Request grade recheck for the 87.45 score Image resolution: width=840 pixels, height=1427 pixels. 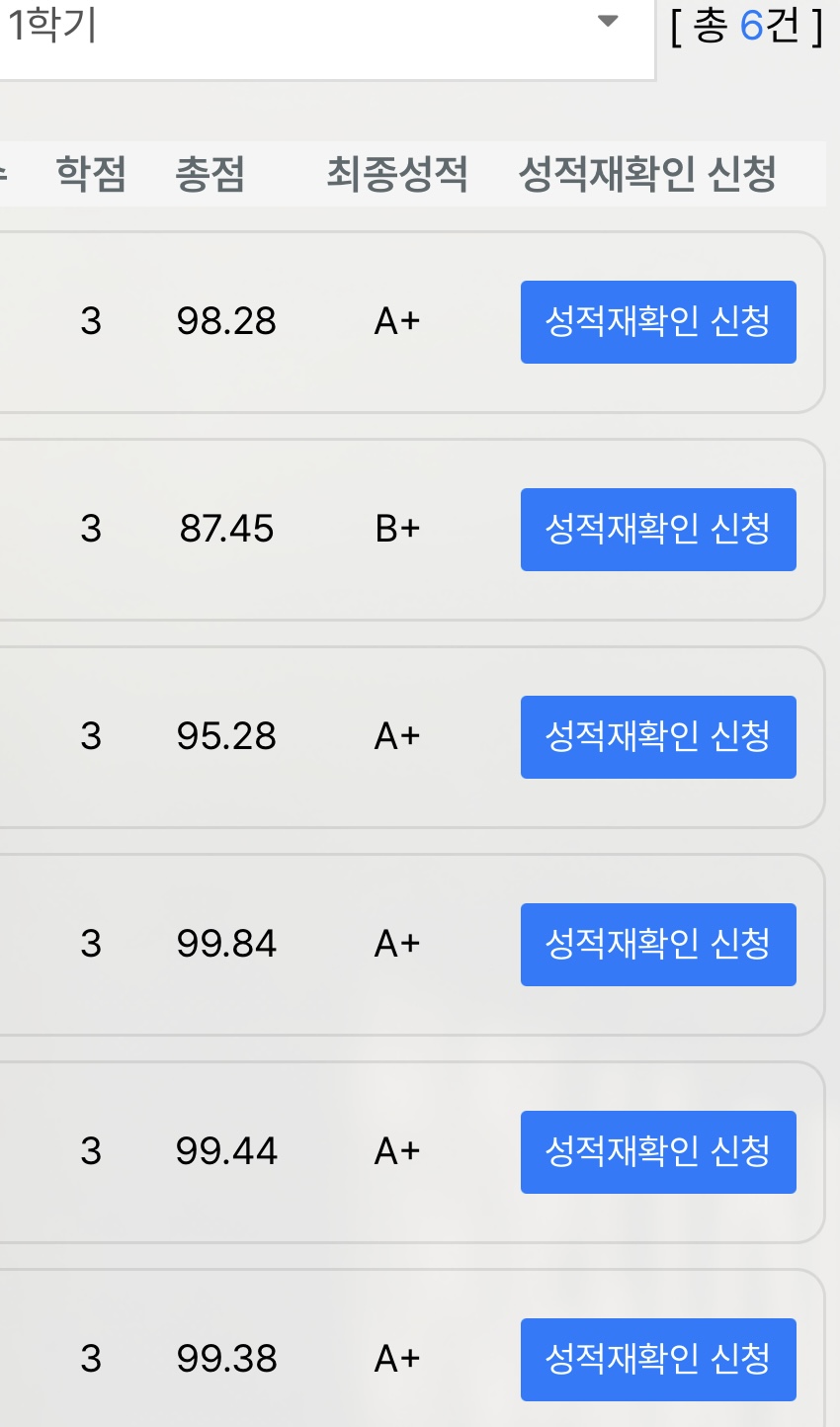pos(658,530)
